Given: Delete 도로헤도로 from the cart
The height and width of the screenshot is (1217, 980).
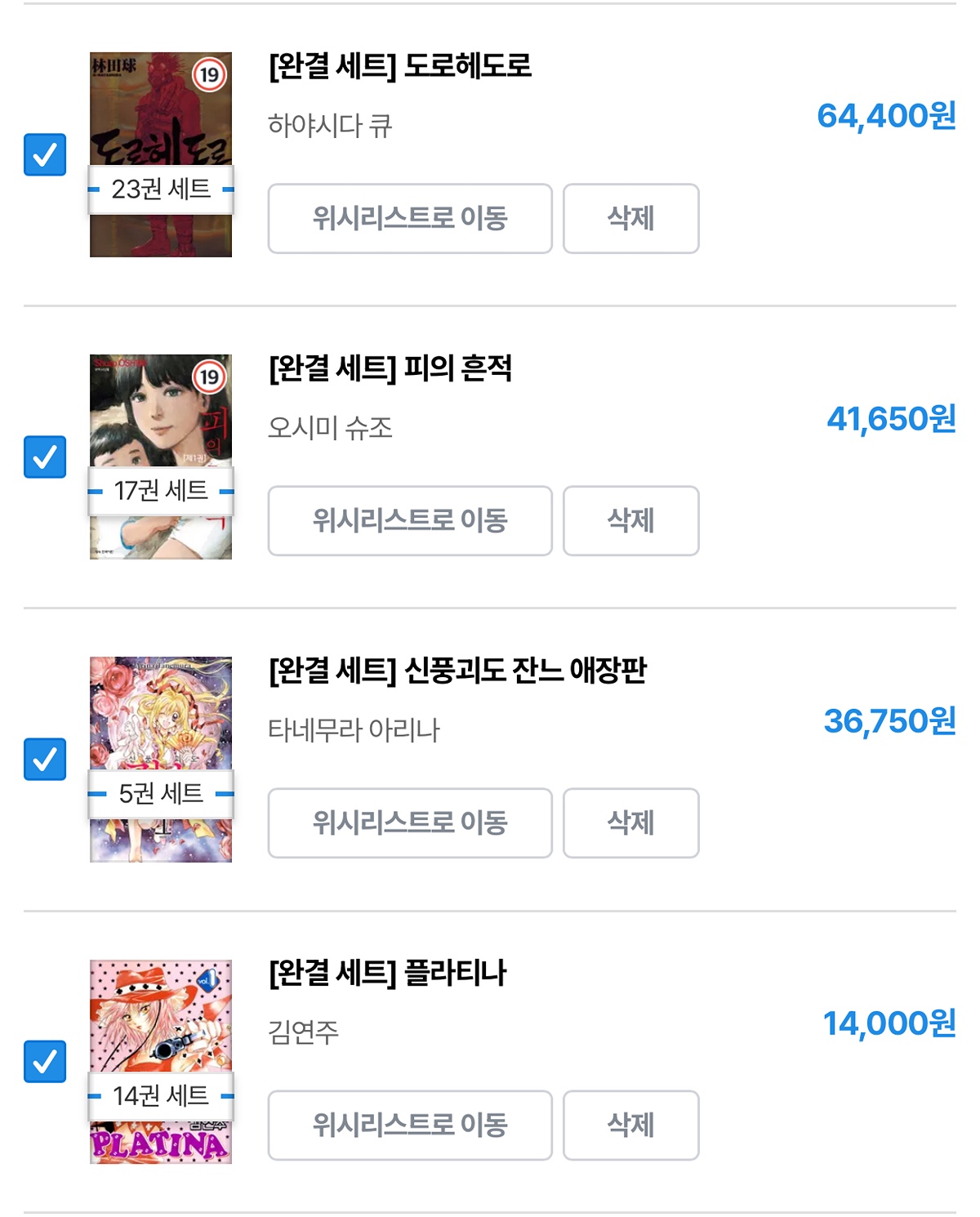Looking at the screenshot, I should pyautogui.click(x=630, y=218).
